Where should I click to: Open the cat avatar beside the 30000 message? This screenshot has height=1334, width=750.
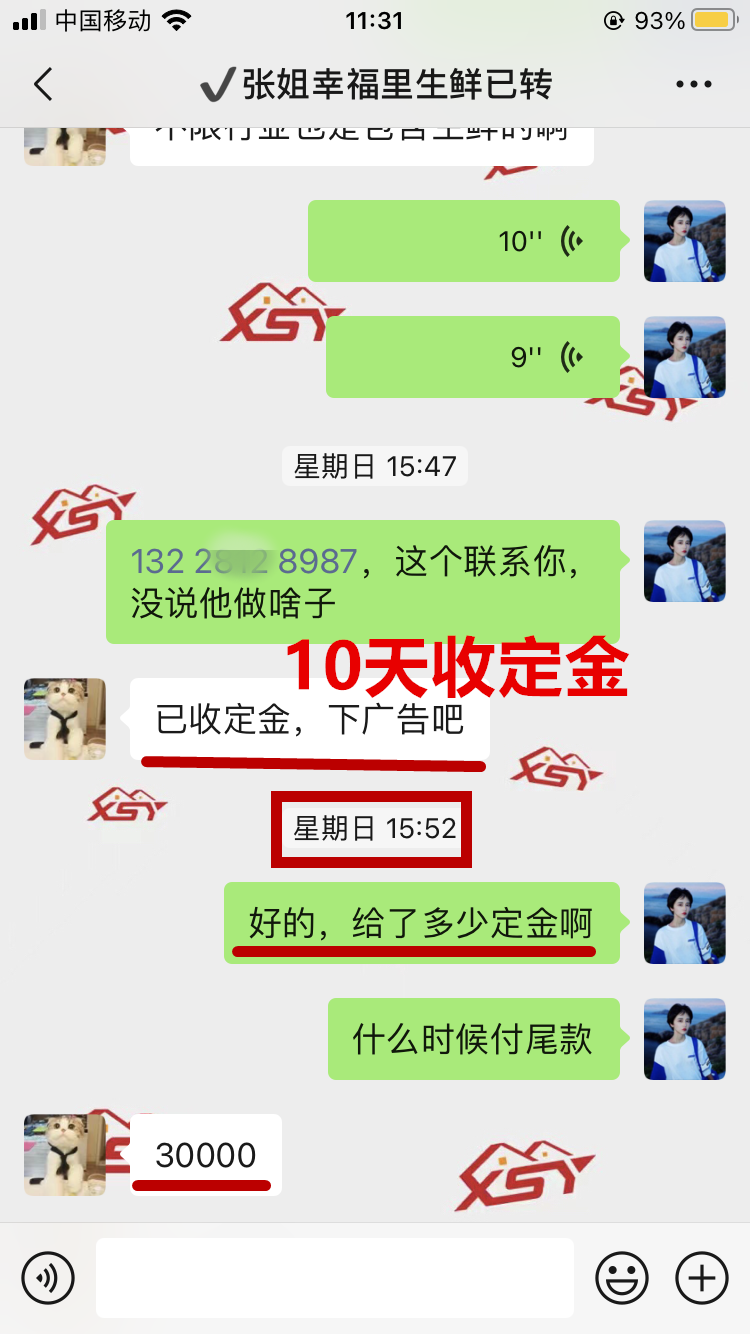(65, 1155)
